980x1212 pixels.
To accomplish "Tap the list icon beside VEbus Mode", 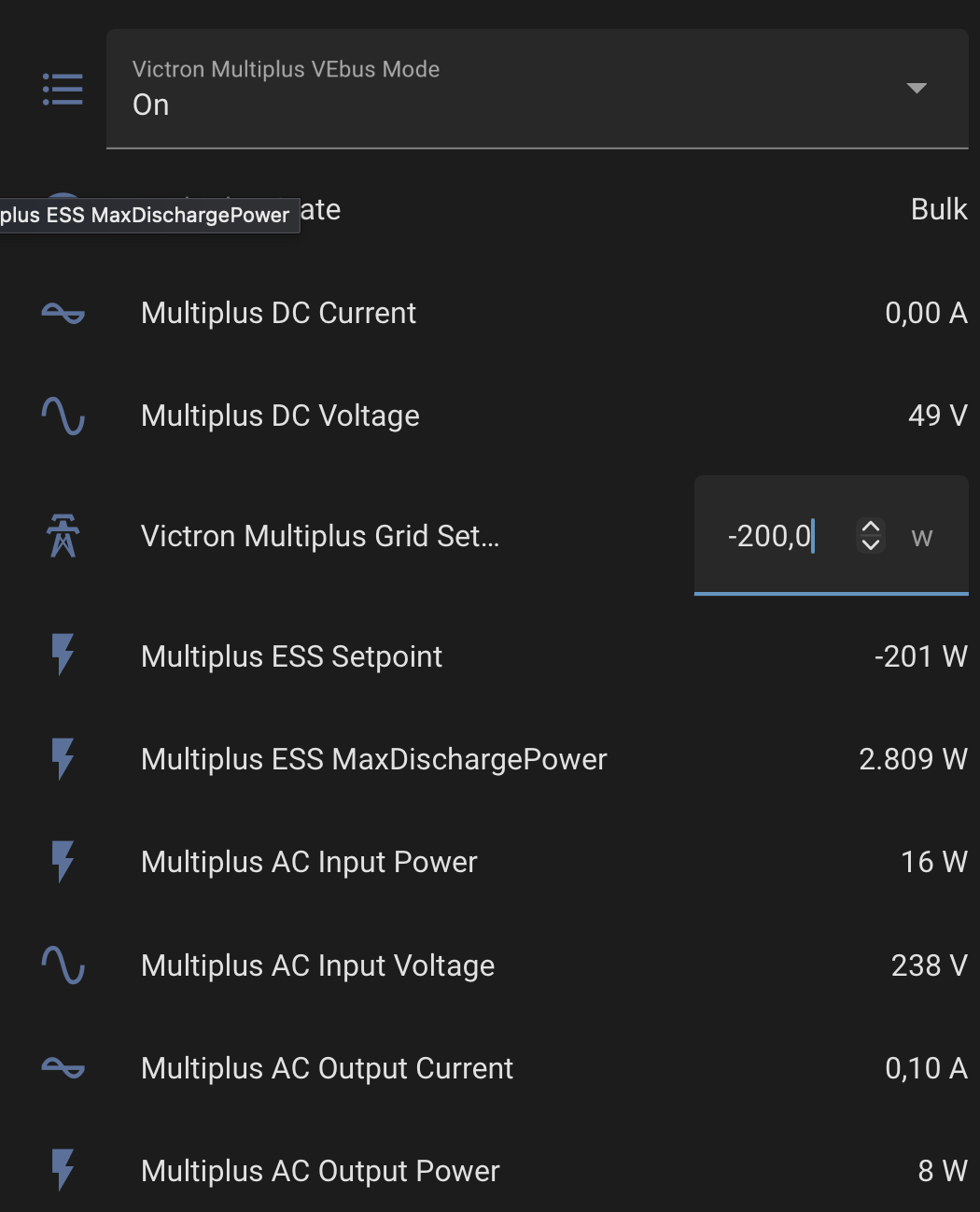I will [63, 90].
